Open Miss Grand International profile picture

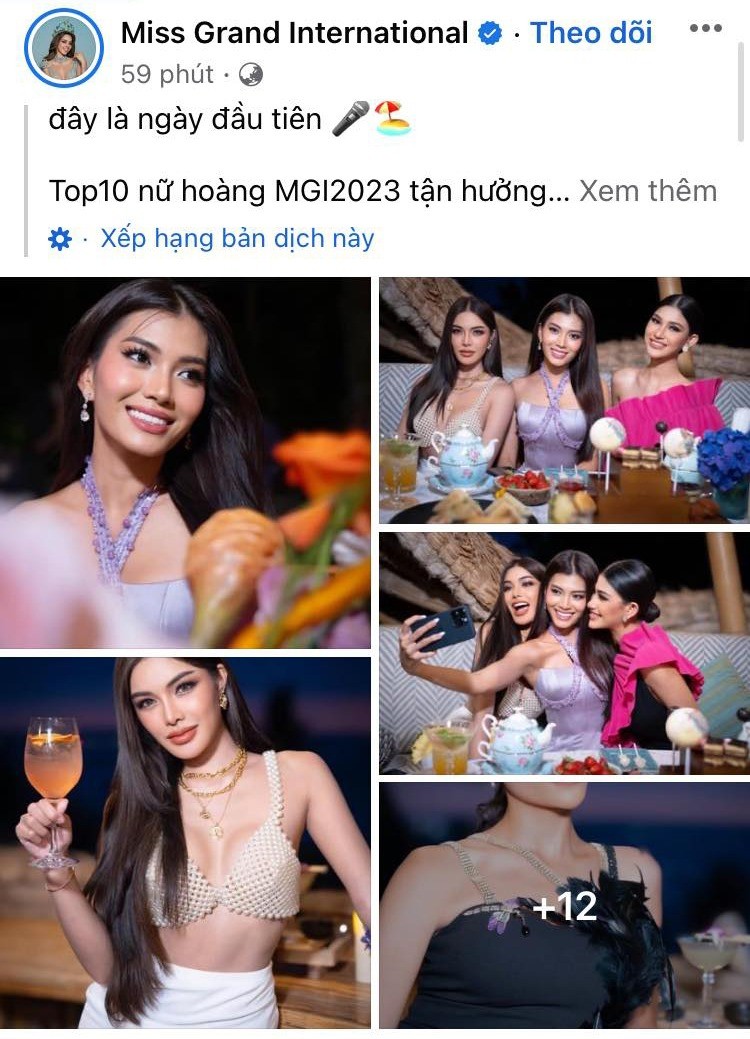click(x=67, y=47)
